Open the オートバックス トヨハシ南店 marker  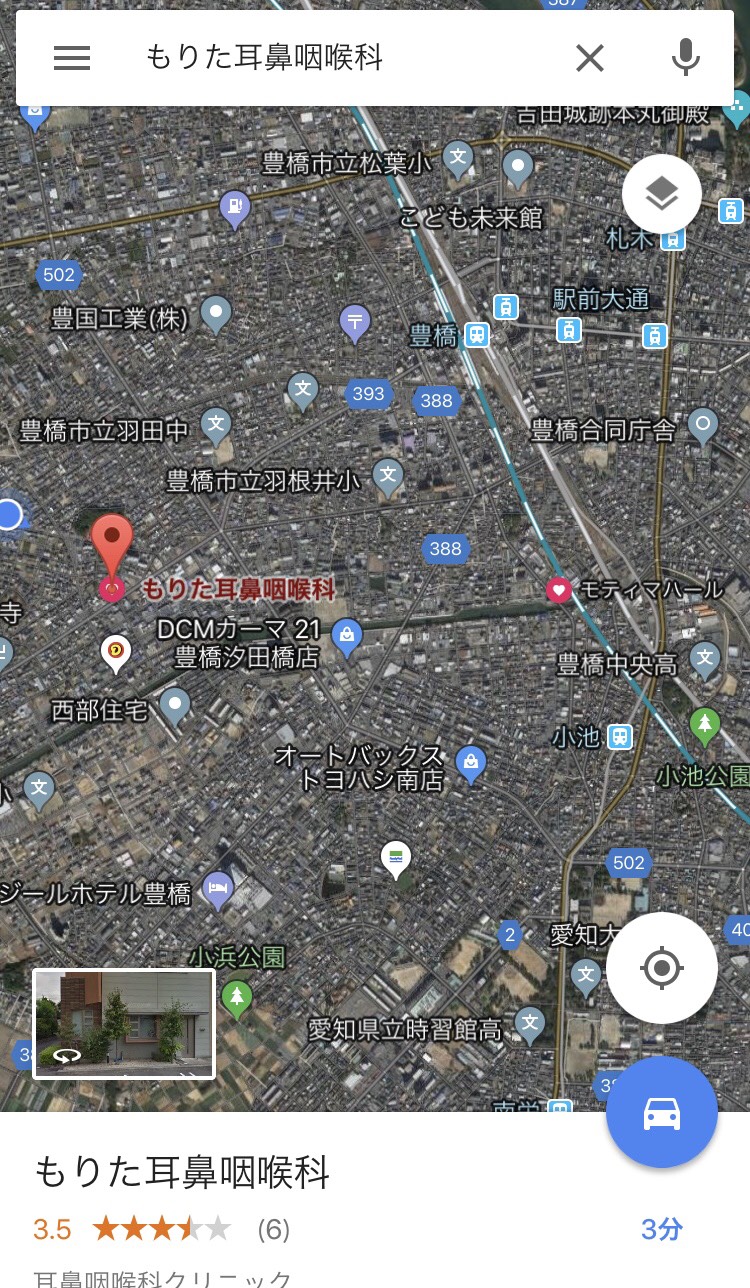click(470, 764)
